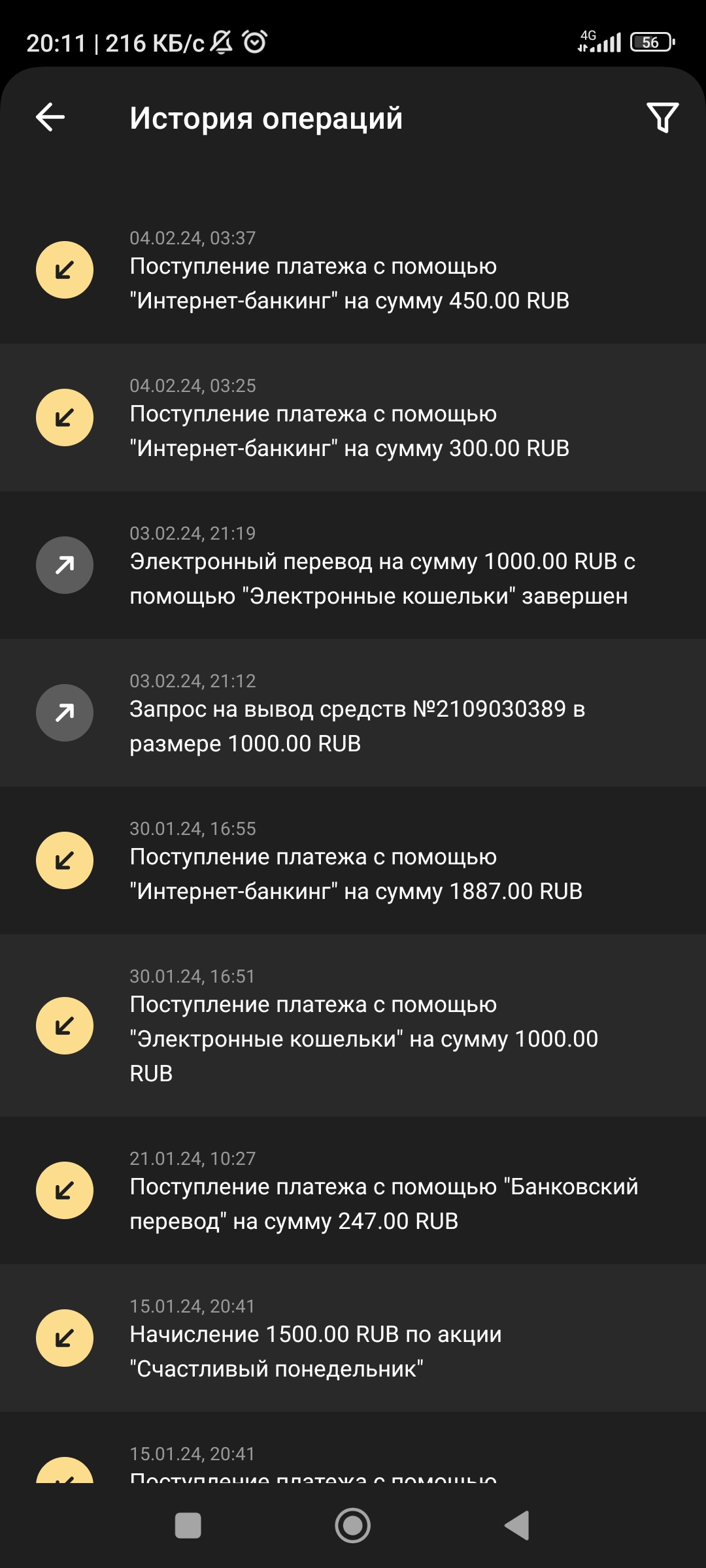Open the 300.00 RUB Internet banking deposit

pos(353,418)
